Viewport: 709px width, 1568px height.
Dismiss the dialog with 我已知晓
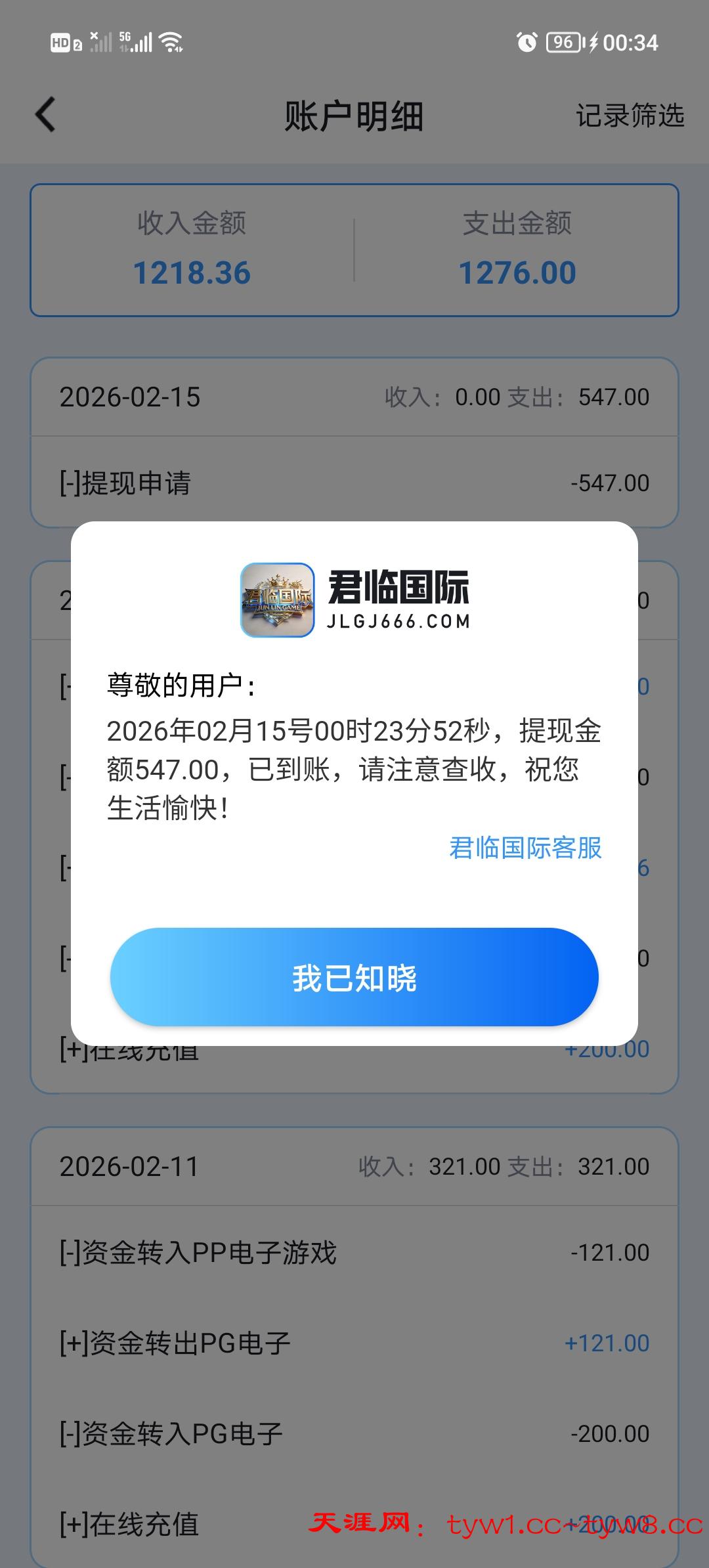[x=354, y=977]
